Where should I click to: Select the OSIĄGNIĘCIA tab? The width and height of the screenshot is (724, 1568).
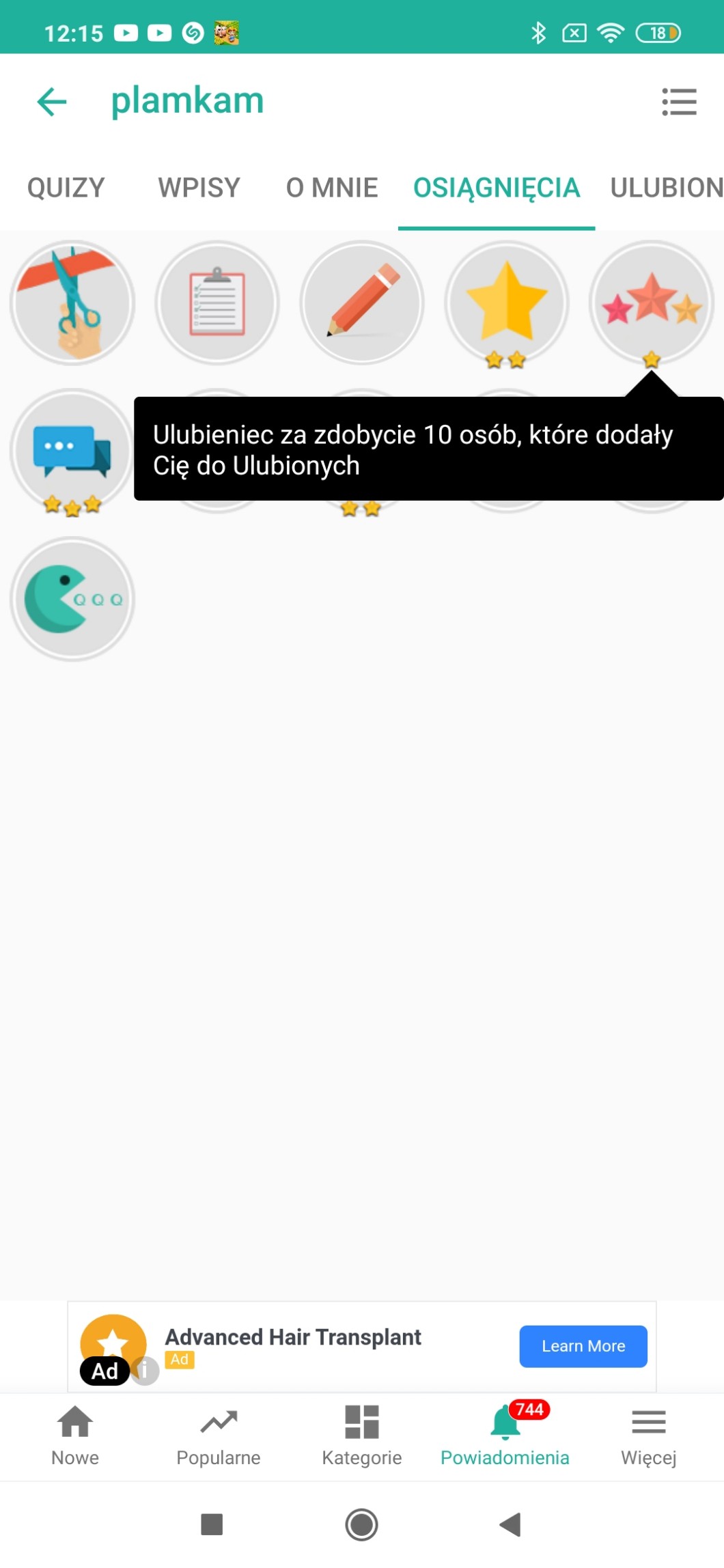pos(497,188)
